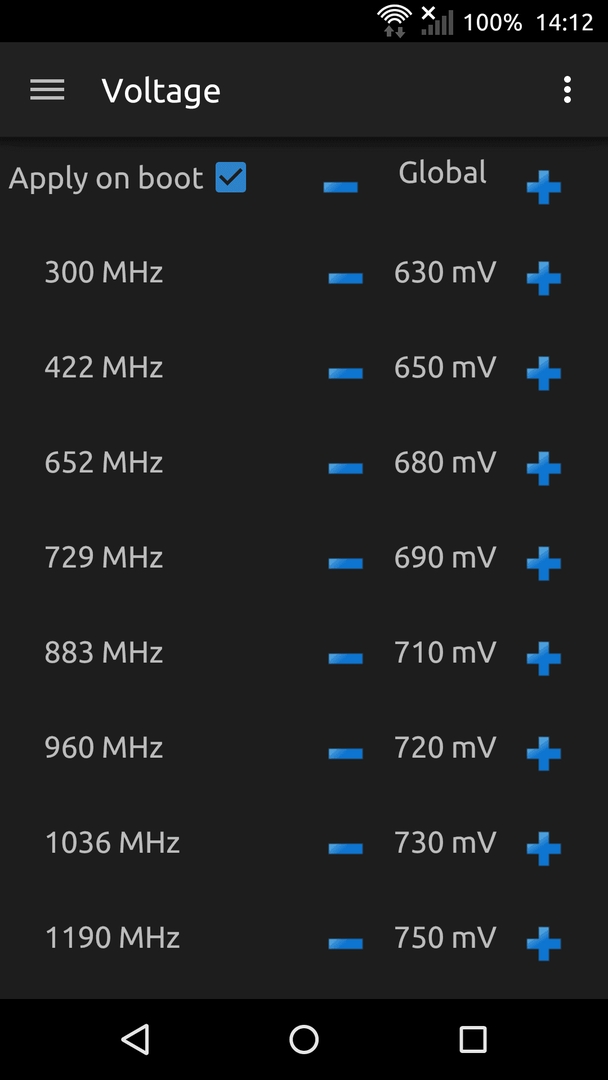Image resolution: width=608 pixels, height=1080 pixels.
Task: Decrease the Global voltage with minus
Action: click(x=341, y=187)
